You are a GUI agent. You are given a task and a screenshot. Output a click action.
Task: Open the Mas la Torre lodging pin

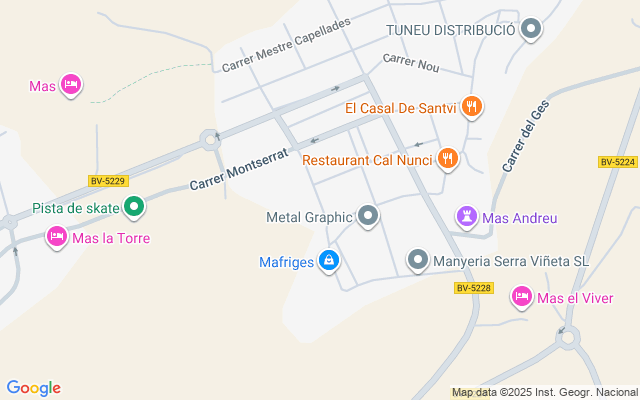[x=57, y=237]
